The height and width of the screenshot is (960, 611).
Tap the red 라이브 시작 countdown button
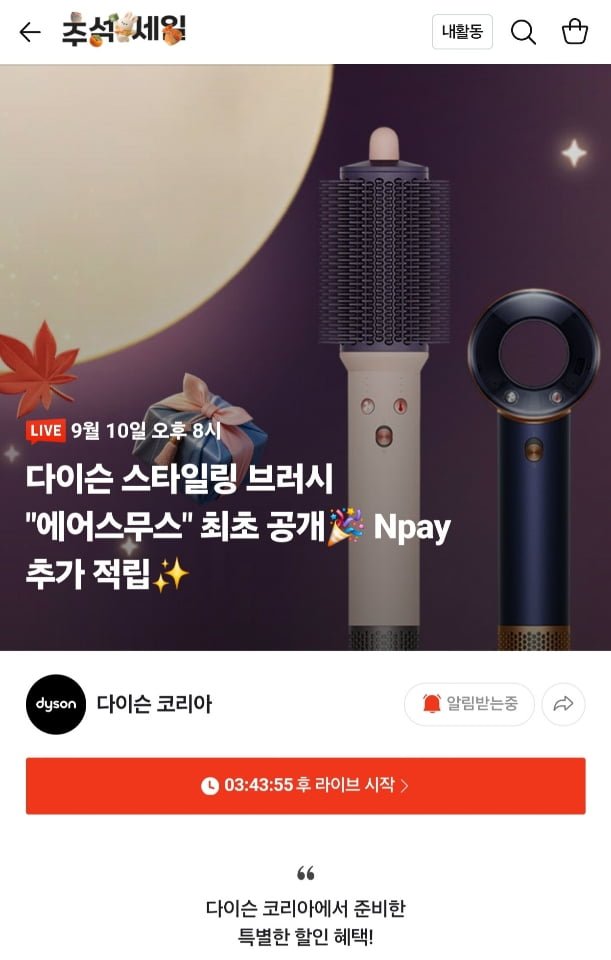(x=306, y=786)
